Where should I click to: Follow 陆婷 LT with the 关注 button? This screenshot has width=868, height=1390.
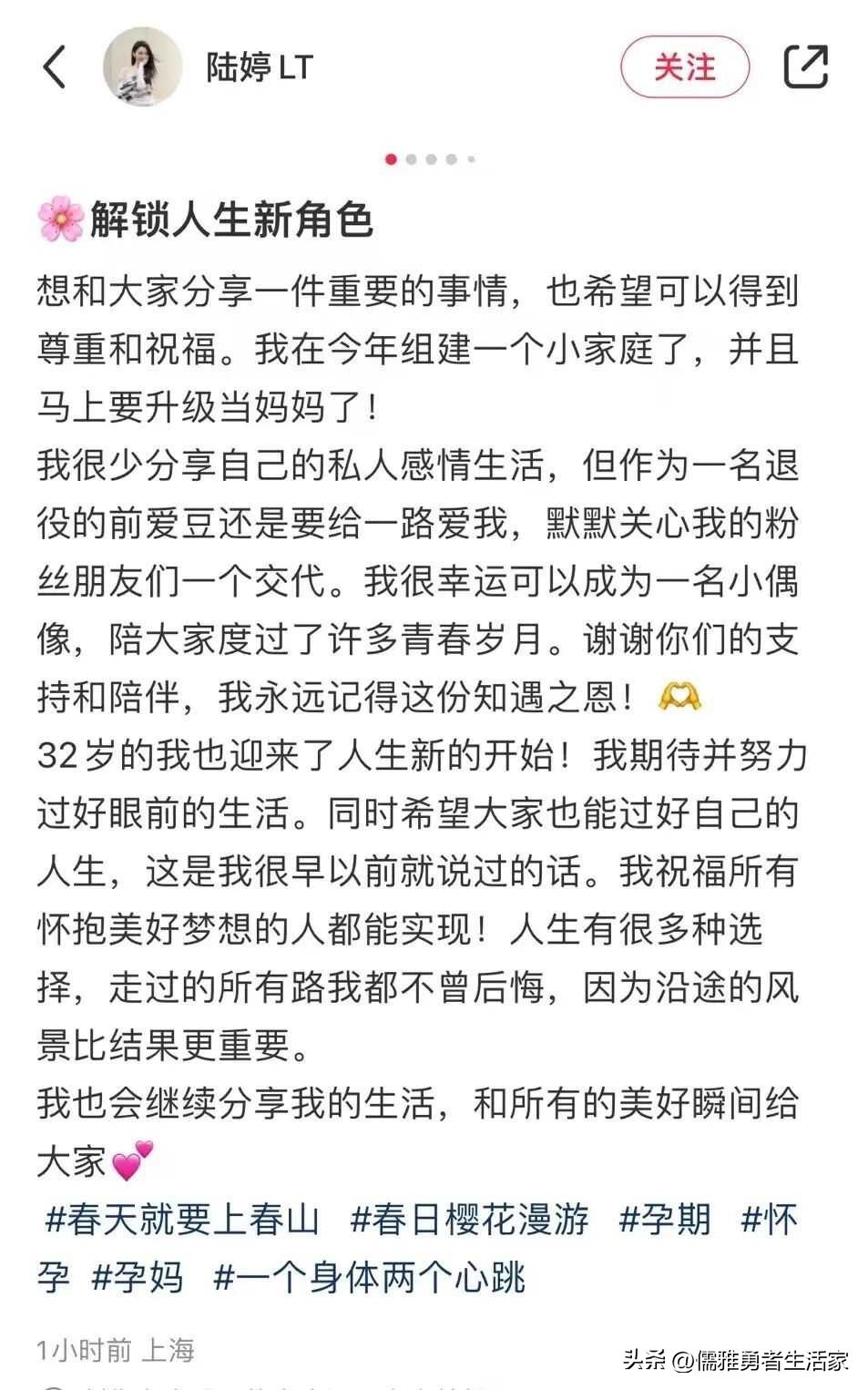click(684, 66)
